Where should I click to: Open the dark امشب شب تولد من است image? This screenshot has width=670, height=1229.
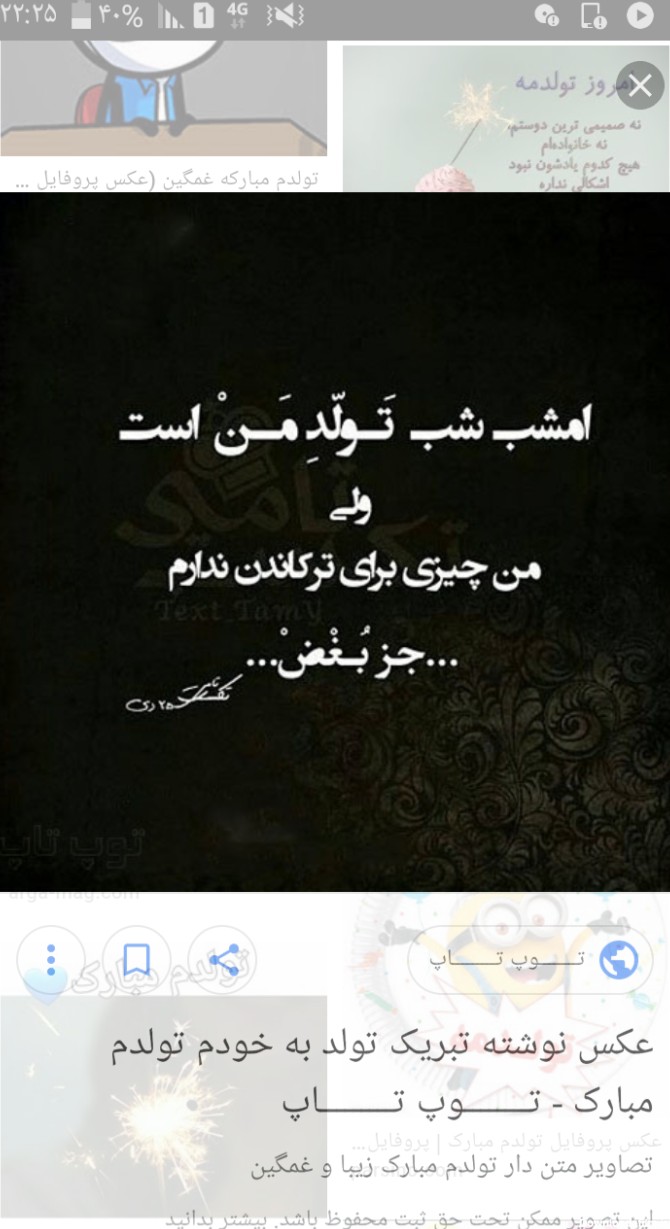(x=335, y=541)
